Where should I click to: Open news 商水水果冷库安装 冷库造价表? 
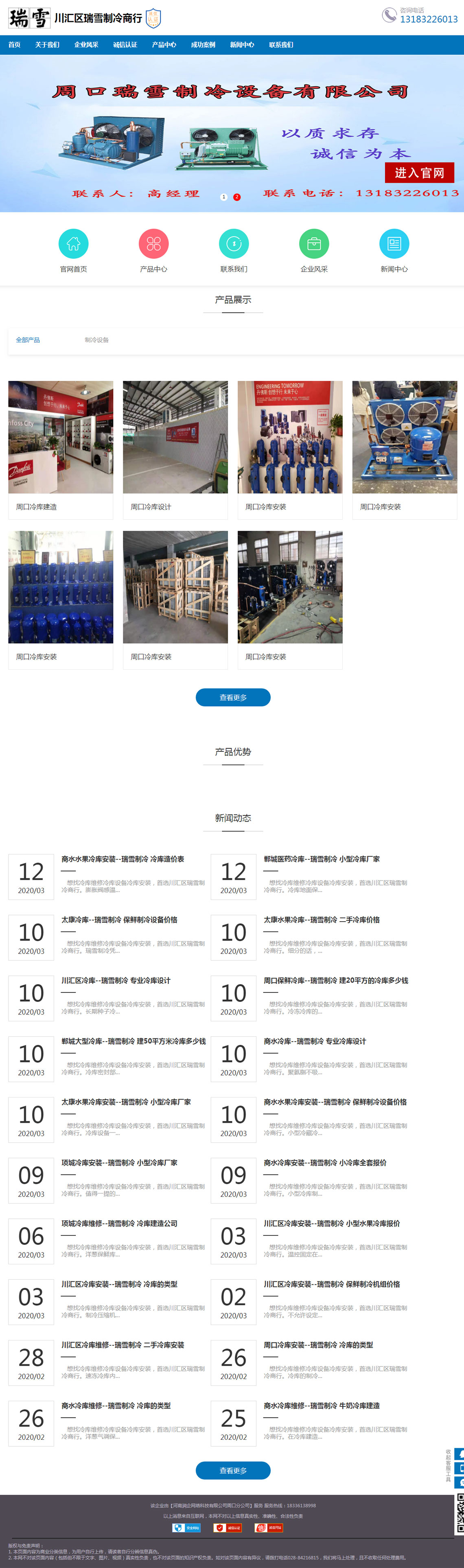click(x=123, y=859)
